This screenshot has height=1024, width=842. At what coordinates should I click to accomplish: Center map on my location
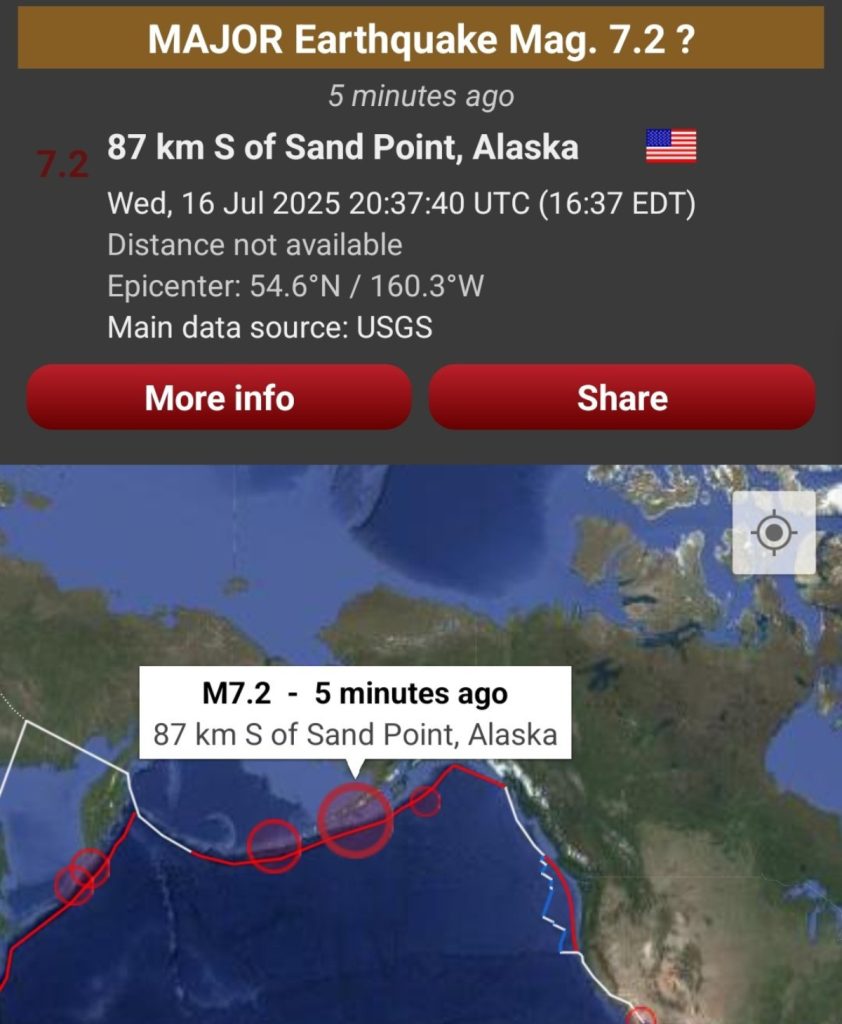tap(773, 533)
